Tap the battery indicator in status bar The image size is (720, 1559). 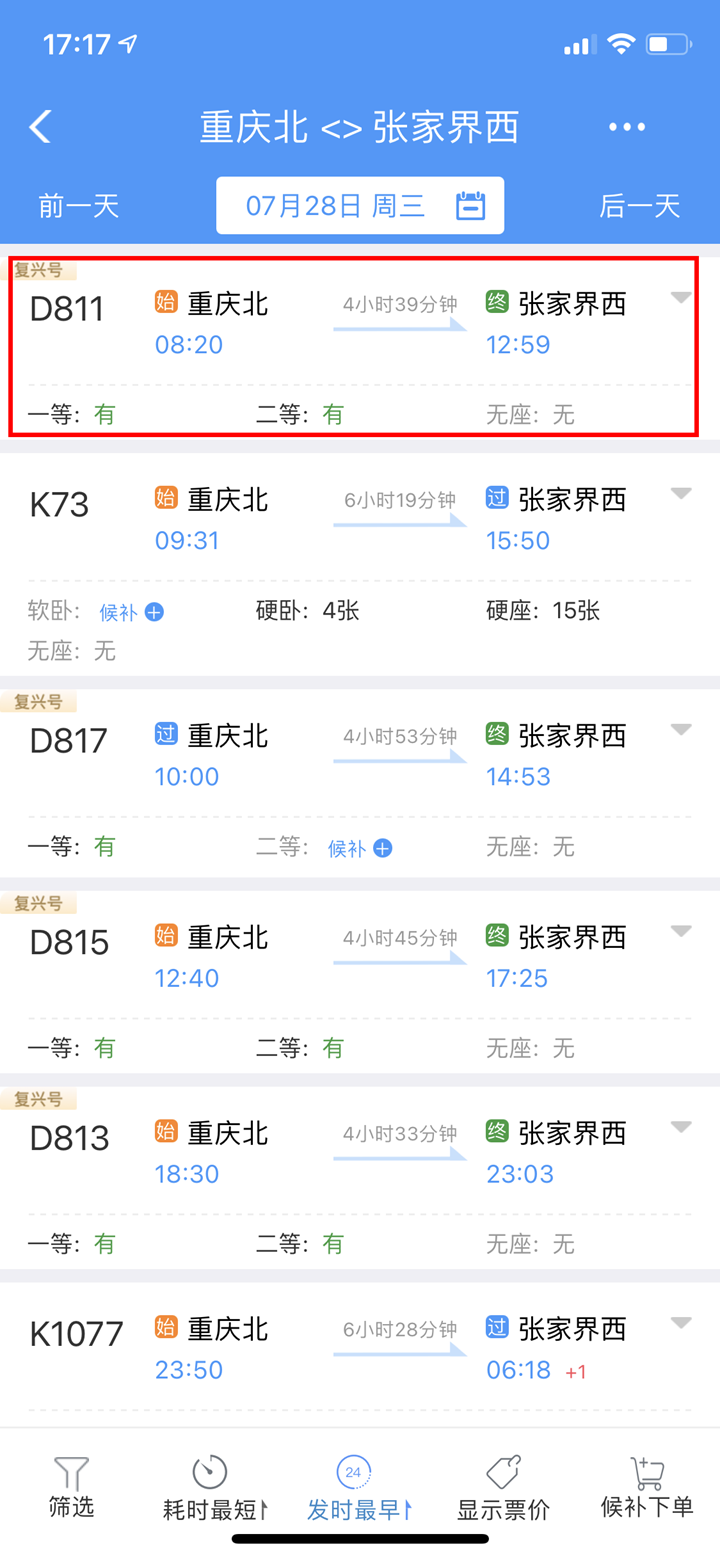[666, 44]
